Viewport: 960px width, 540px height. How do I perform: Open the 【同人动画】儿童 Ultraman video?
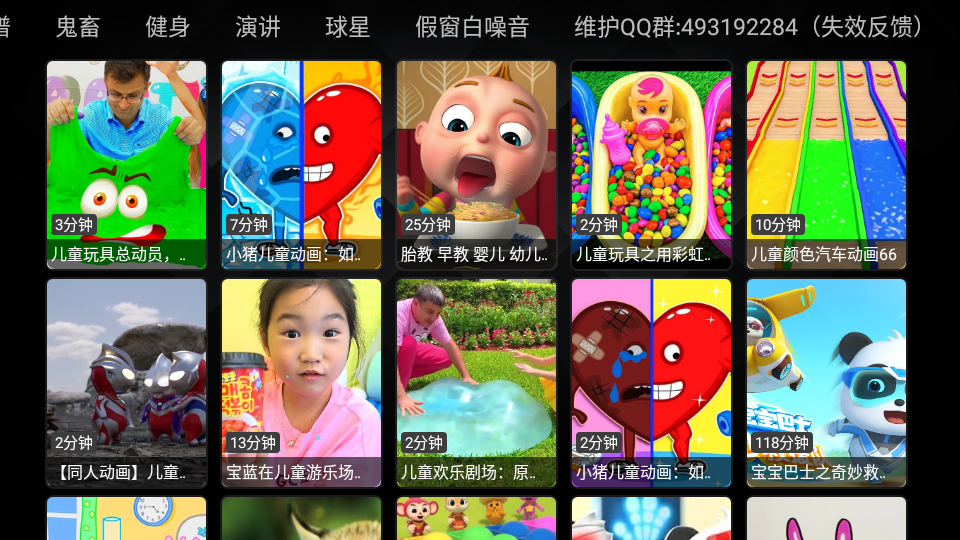click(x=127, y=383)
